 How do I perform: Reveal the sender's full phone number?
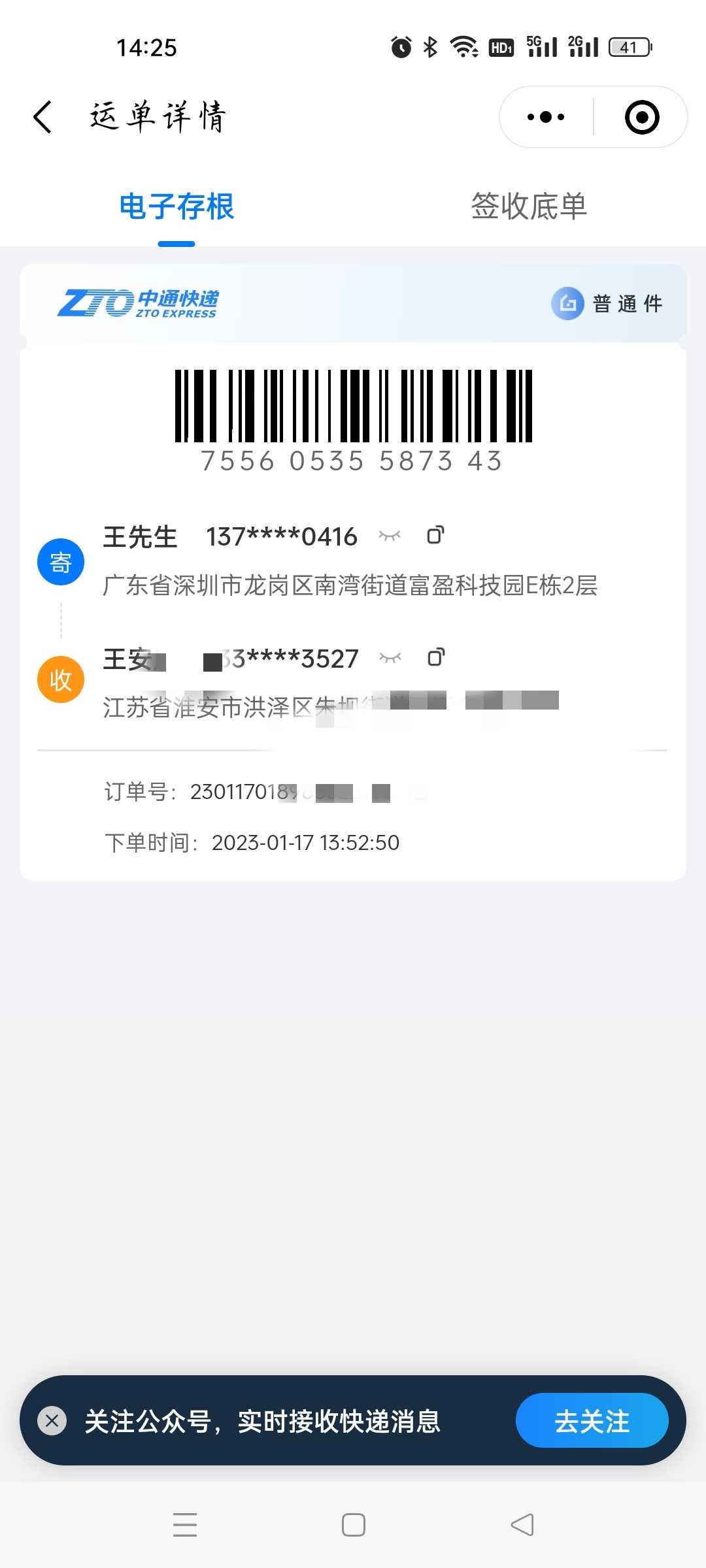[x=390, y=536]
